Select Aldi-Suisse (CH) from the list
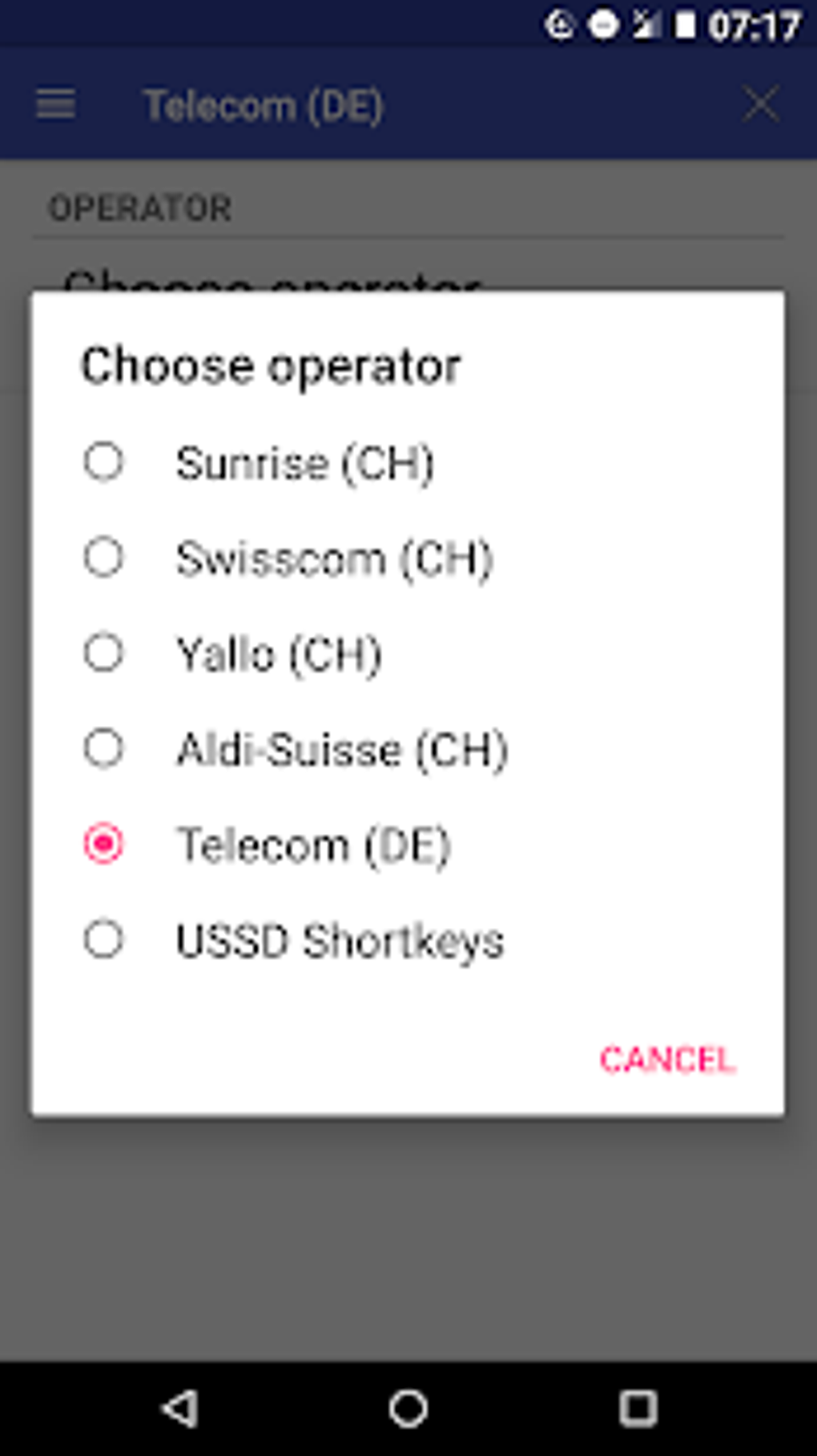The width and height of the screenshot is (817, 1456). point(104,748)
